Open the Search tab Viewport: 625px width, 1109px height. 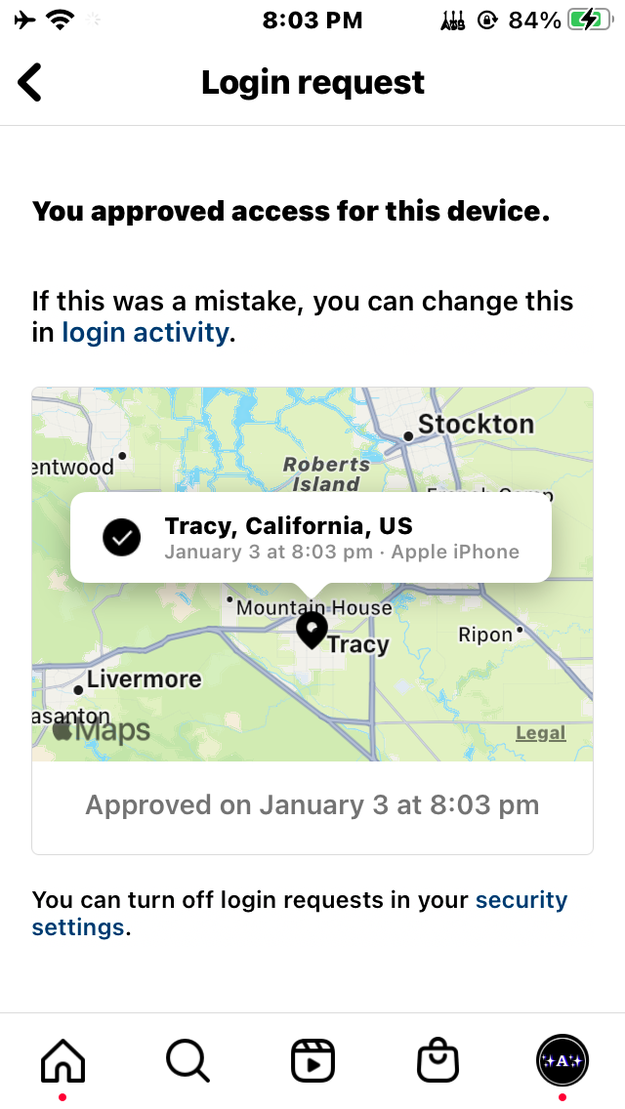point(187,1061)
